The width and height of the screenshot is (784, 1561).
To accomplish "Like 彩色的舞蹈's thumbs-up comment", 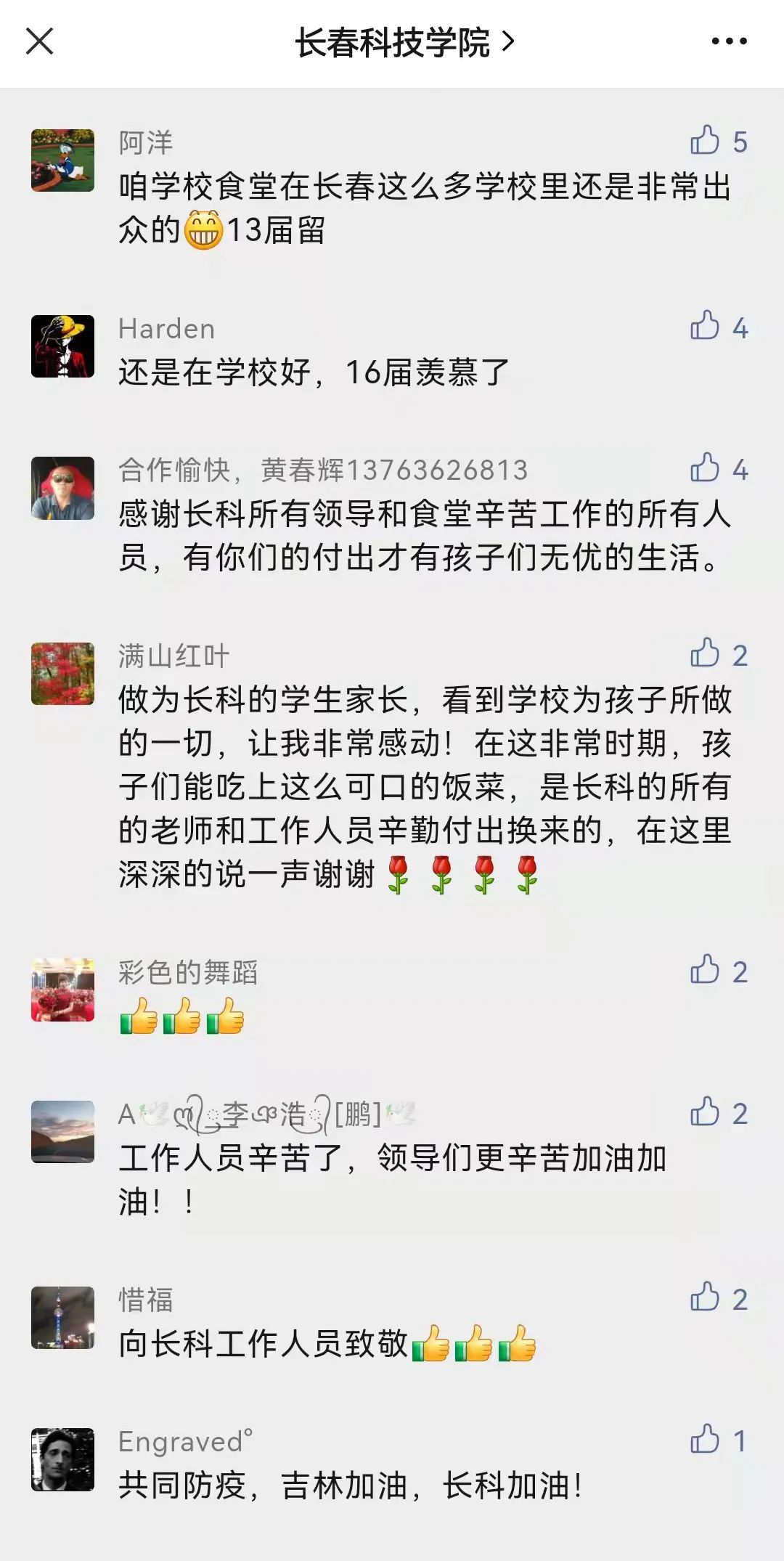I will (705, 971).
